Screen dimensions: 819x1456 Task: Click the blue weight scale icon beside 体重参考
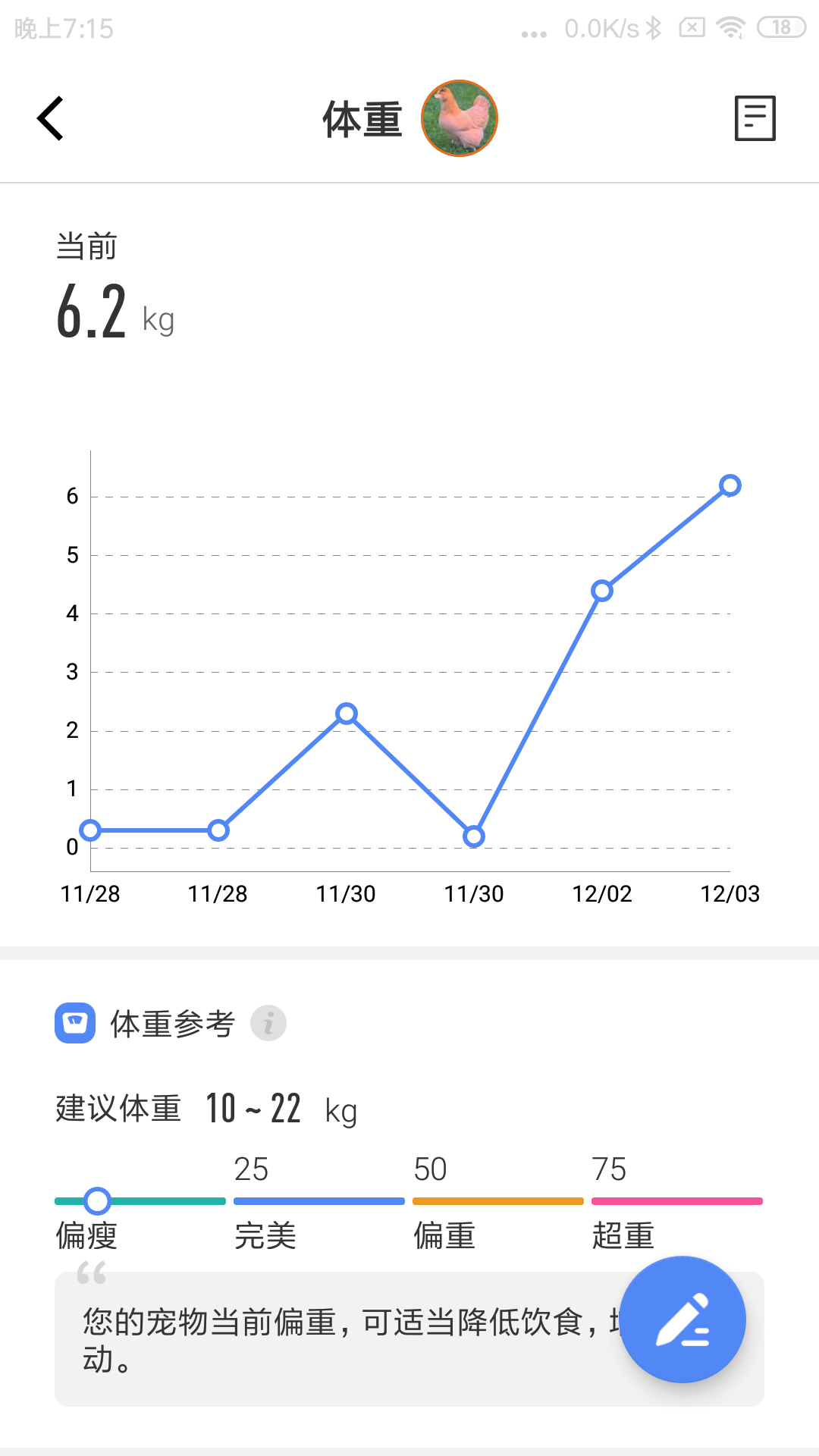pos(74,1021)
